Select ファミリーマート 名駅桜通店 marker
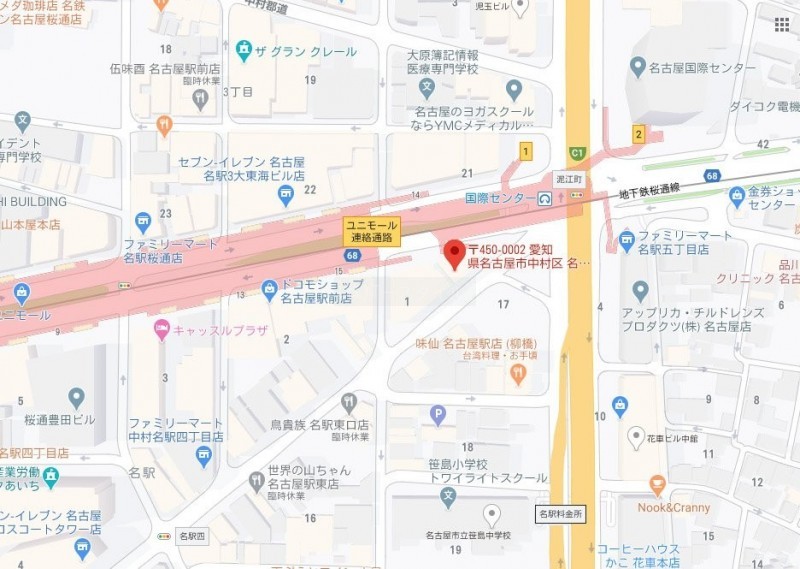The height and width of the screenshot is (569, 800). [x=143, y=220]
